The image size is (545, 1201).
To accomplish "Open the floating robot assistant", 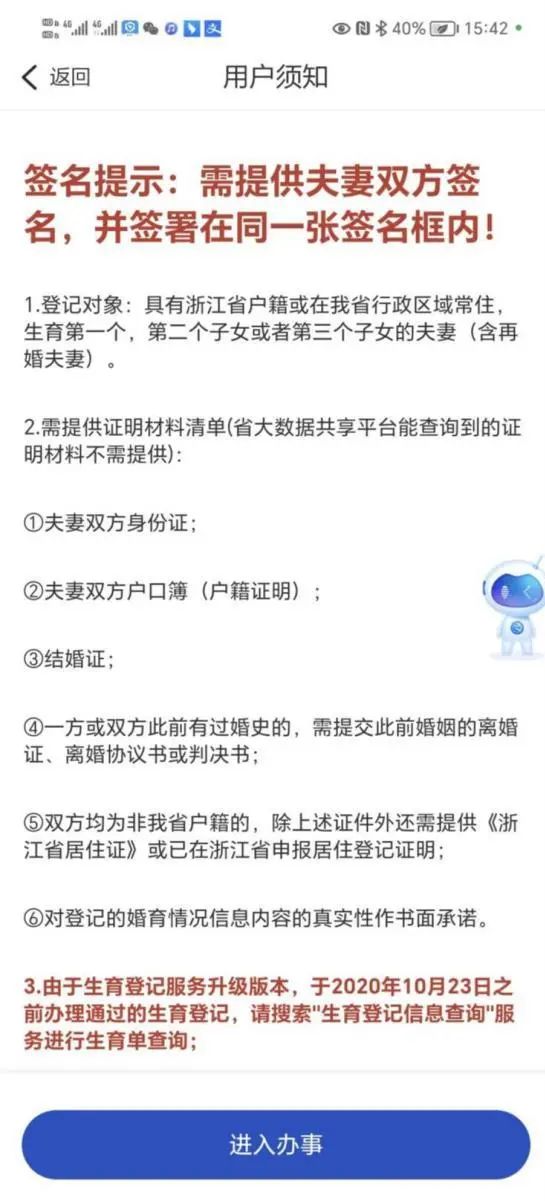I will coord(514,607).
